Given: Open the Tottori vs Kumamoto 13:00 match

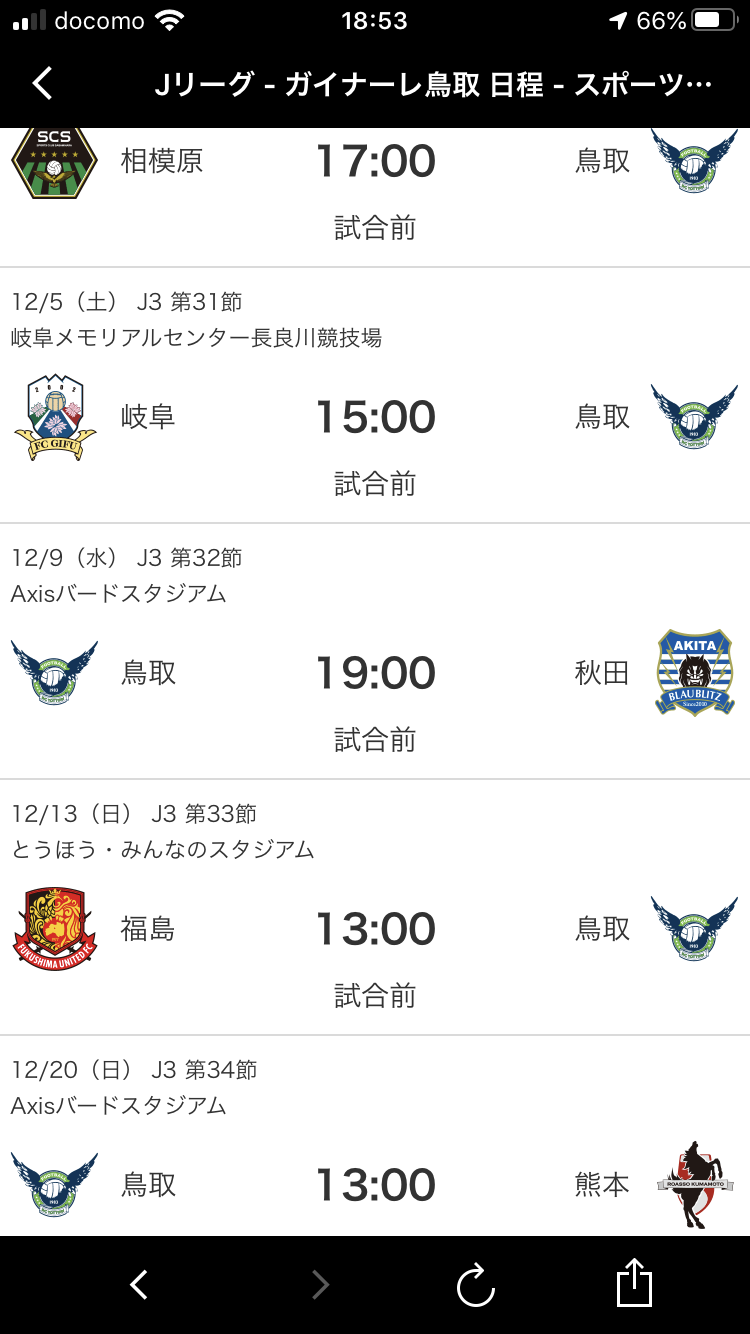Looking at the screenshot, I should [375, 1185].
